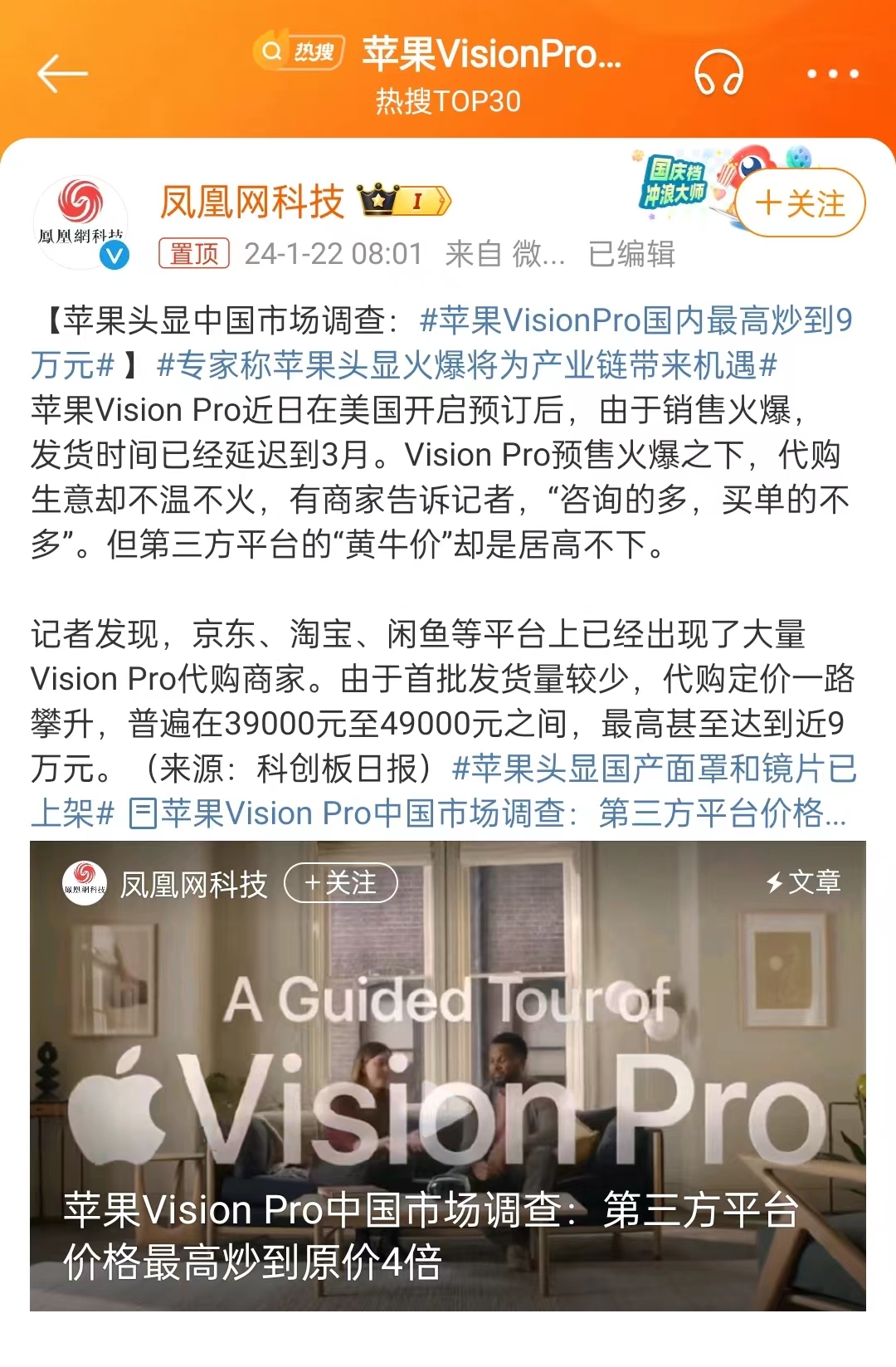Open hashtag #专家称苹果头显火爆将为产业链带来机遇#
This screenshot has height=1367, width=896.
point(466,365)
